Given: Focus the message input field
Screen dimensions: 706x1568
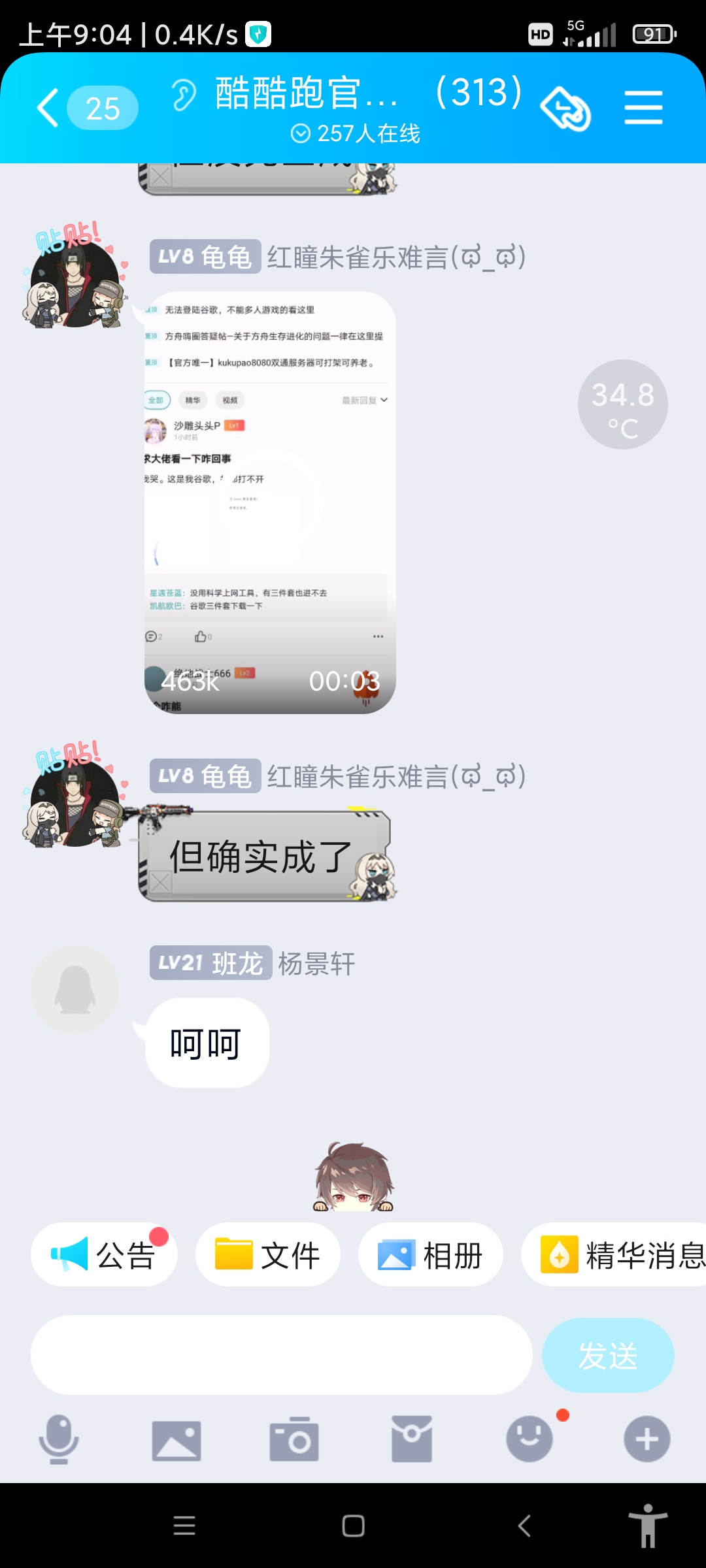Looking at the screenshot, I should (x=282, y=1355).
